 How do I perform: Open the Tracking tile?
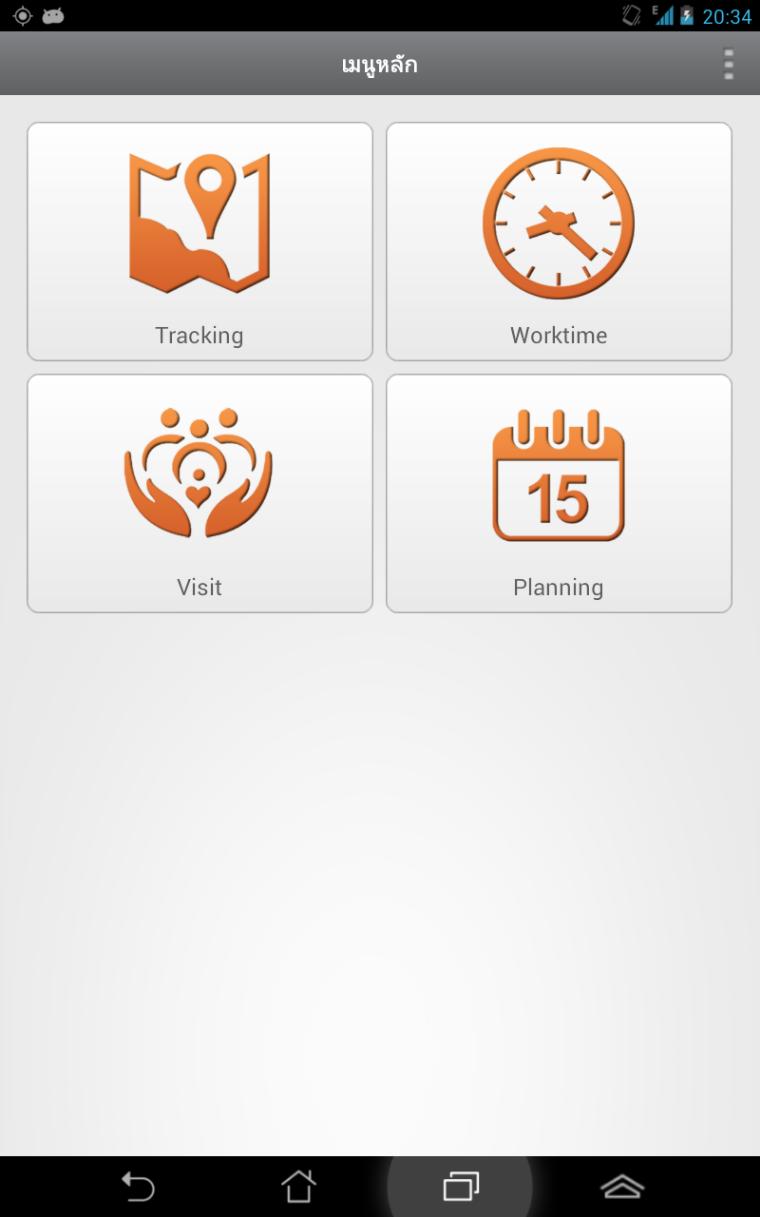(200, 241)
